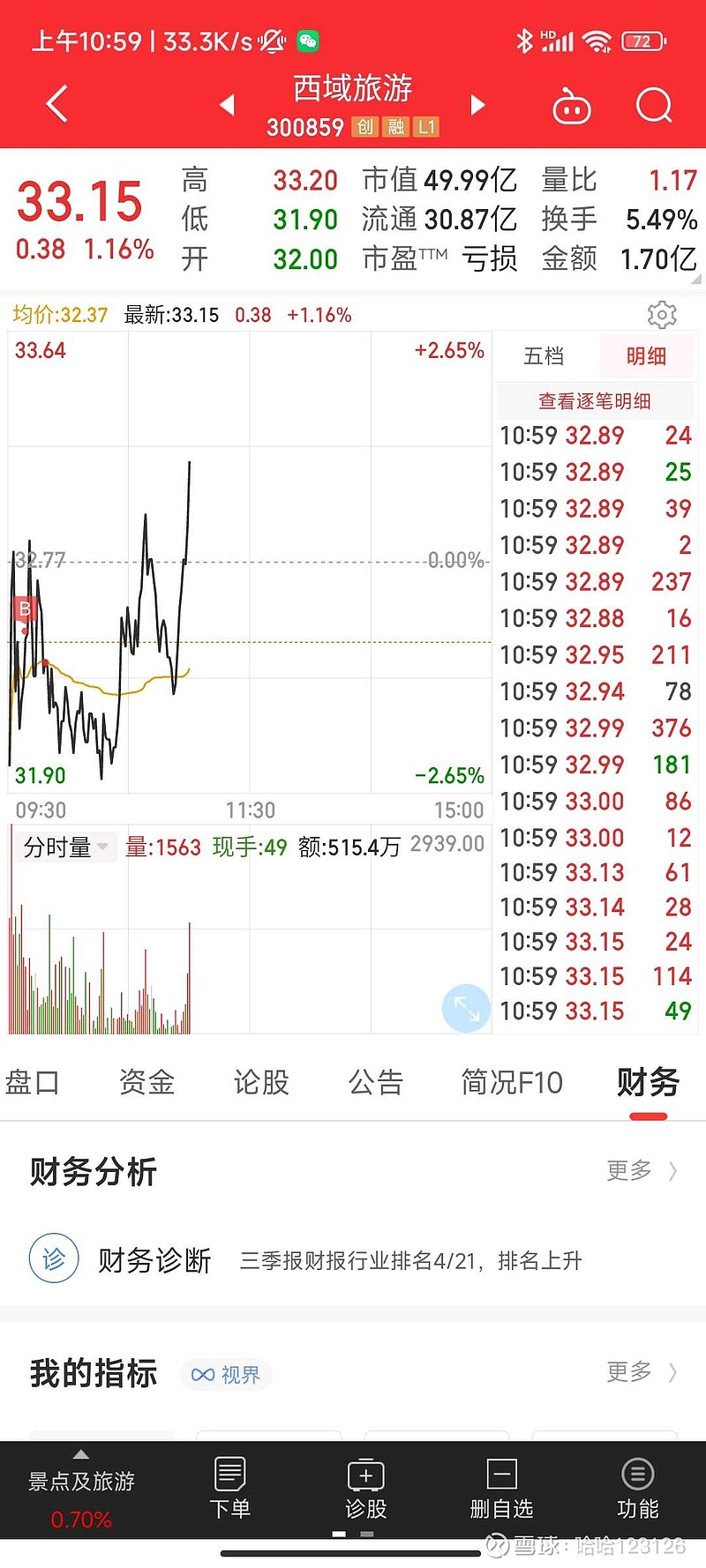
Task: Toggle back to the 明细 transaction list
Action: click(646, 356)
